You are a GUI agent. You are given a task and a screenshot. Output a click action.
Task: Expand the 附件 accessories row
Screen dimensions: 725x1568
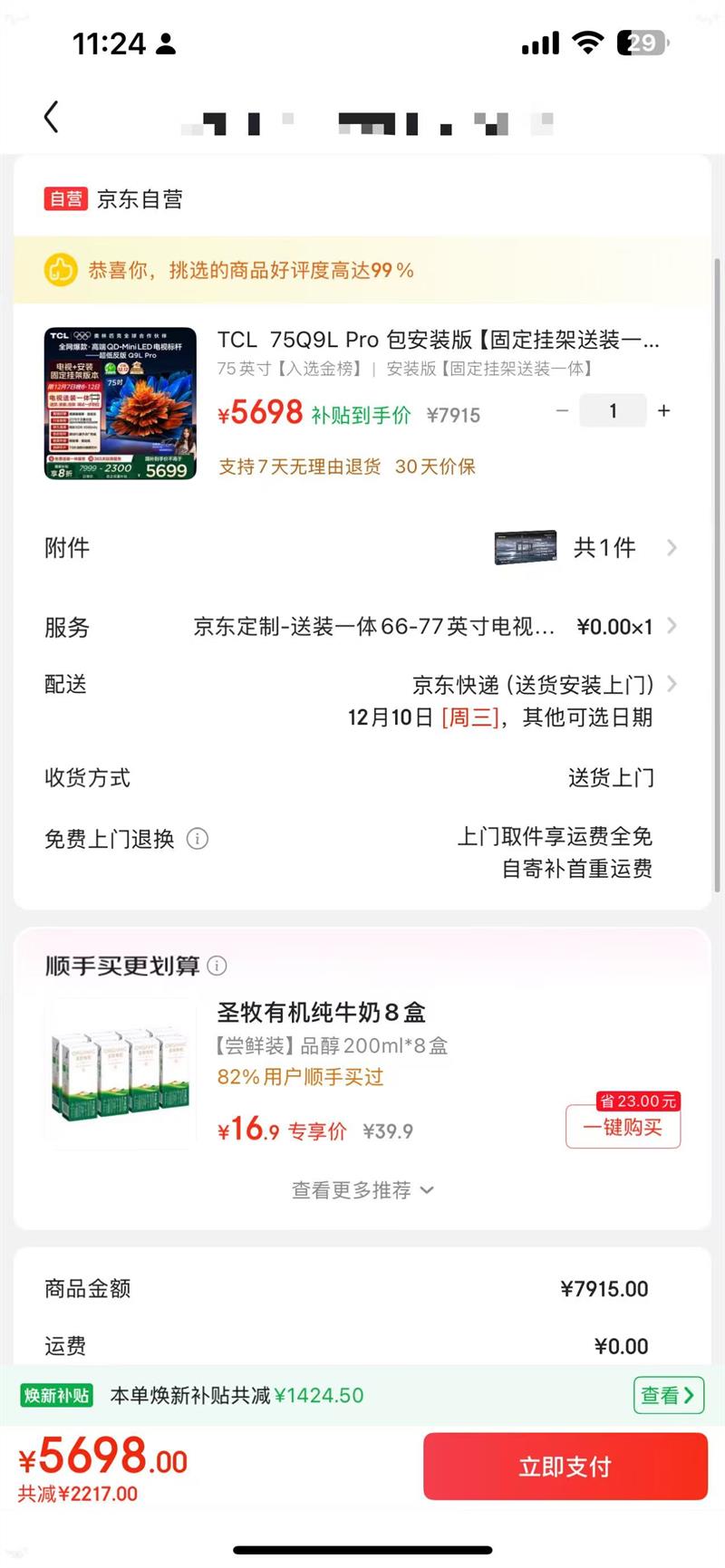click(672, 547)
